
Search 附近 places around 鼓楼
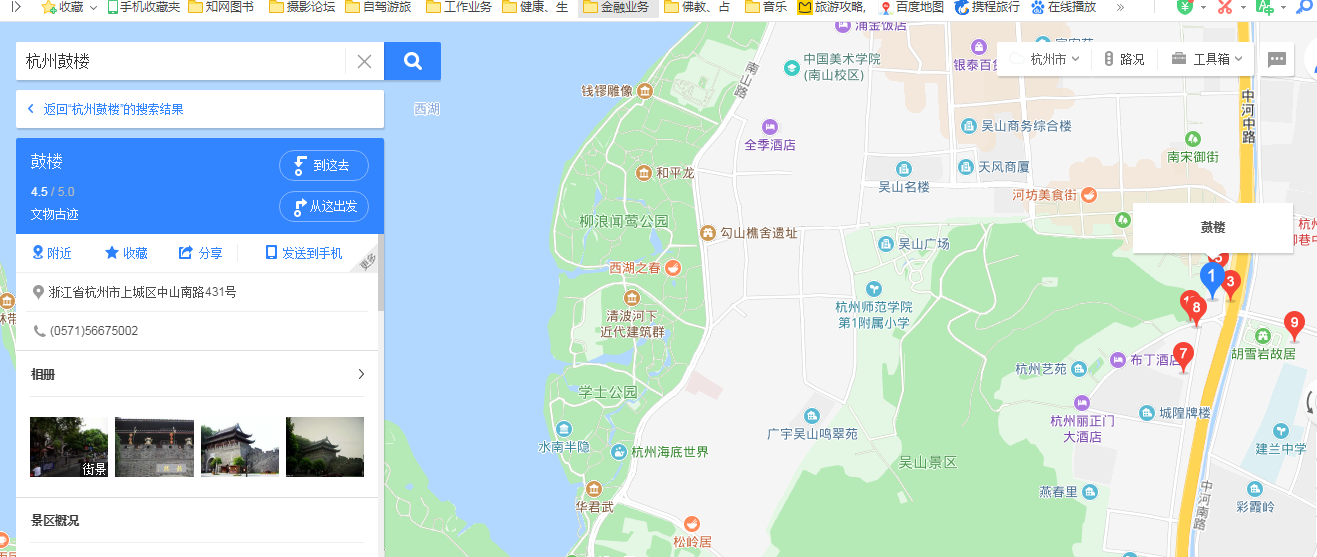point(52,253)
